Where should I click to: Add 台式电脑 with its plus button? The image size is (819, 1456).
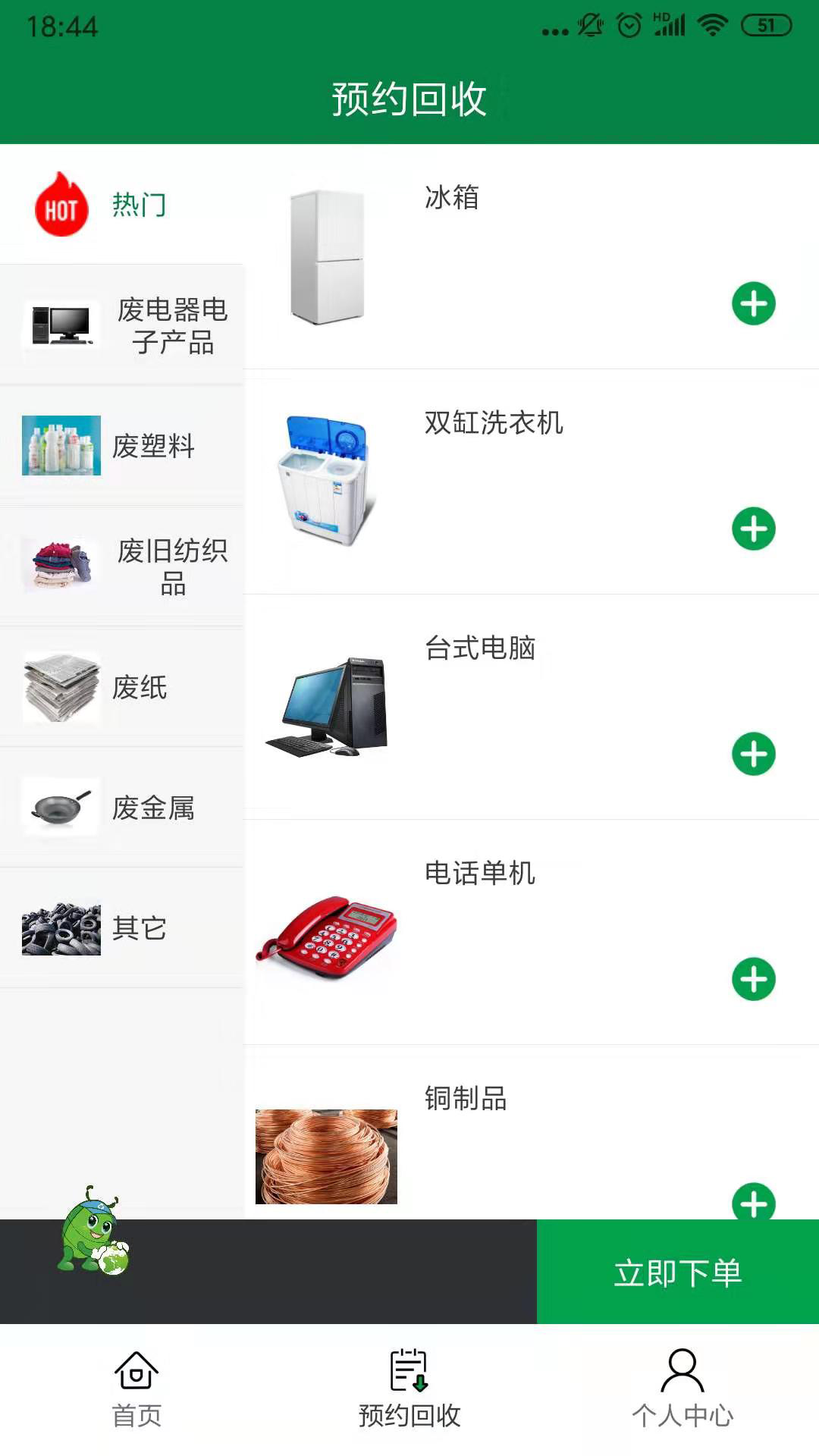pos(753,755)
